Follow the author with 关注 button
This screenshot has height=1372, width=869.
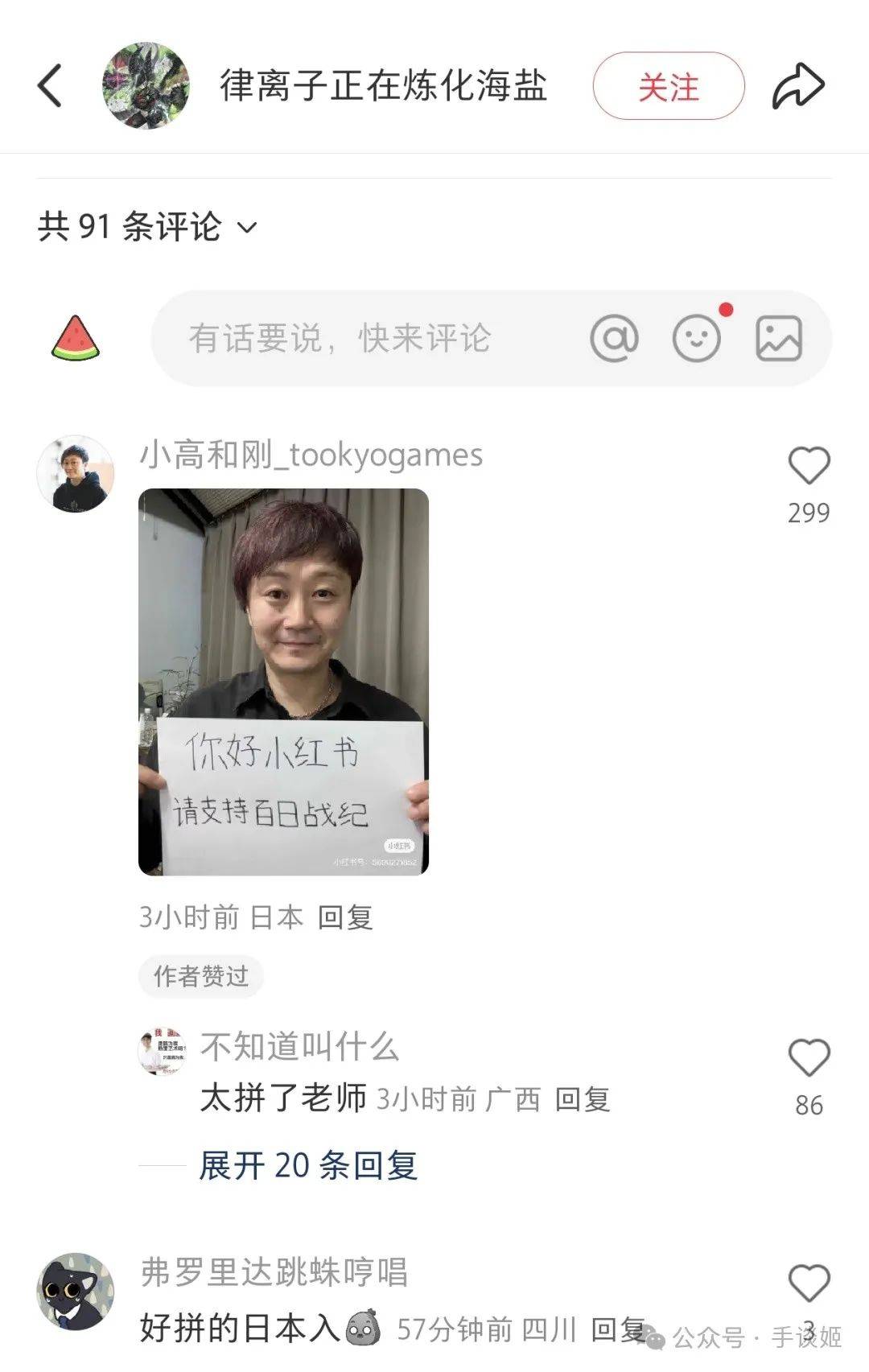point(668,86)
